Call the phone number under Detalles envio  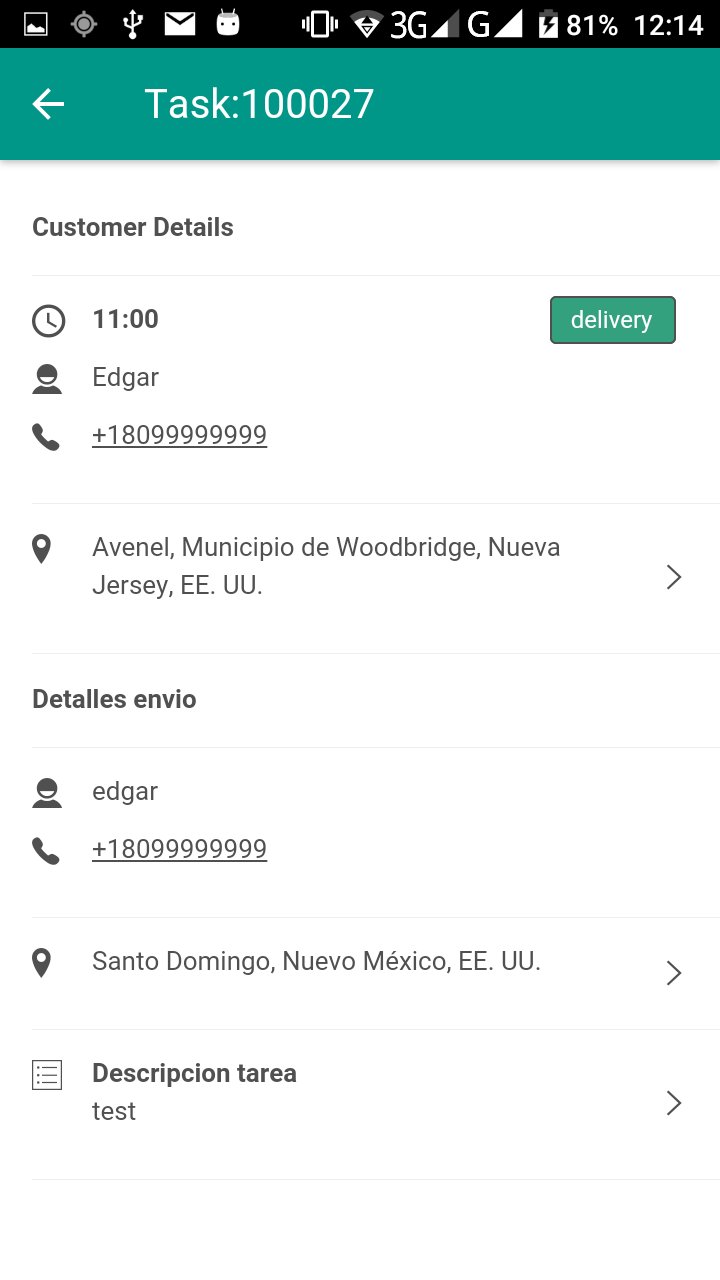coord(179,849)
